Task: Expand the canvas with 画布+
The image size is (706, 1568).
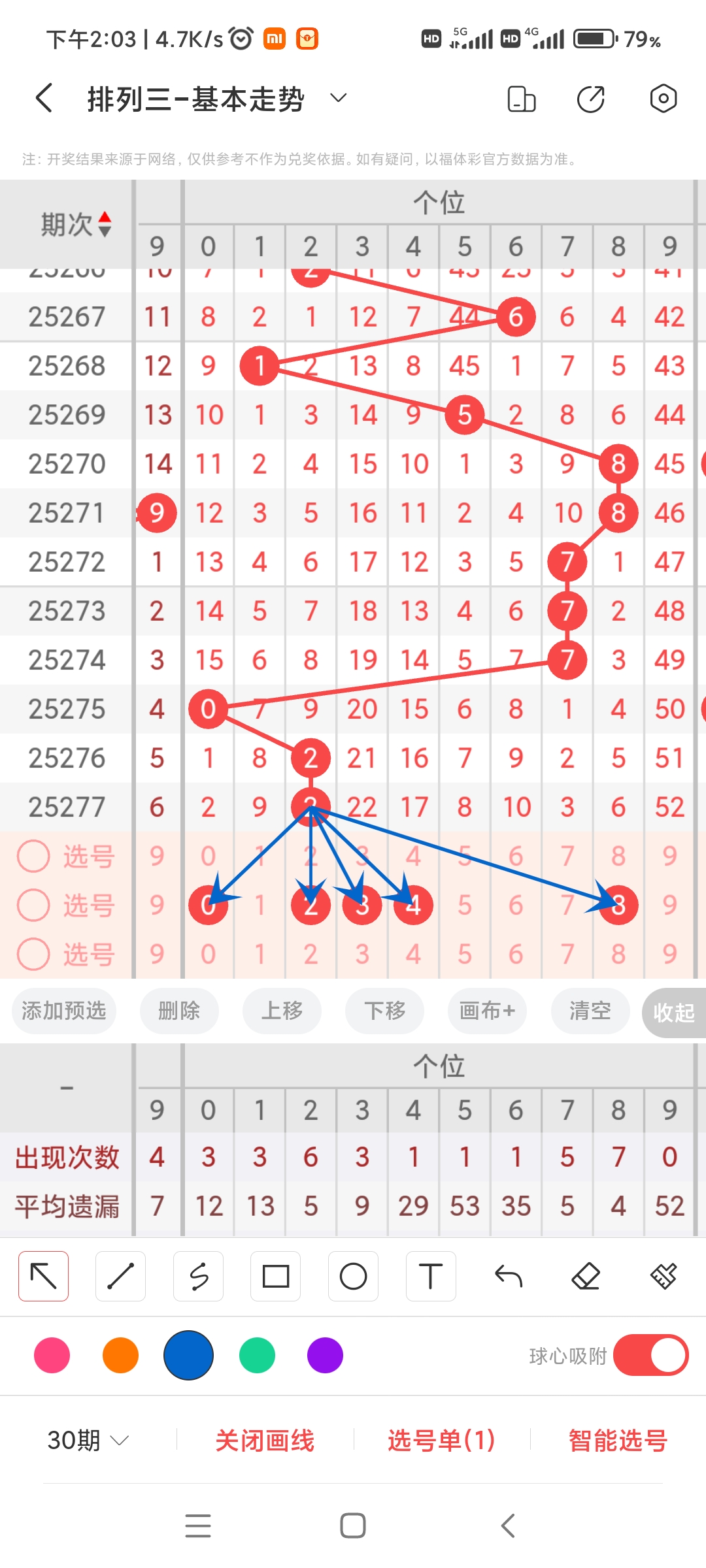Action: click(487, 1011)
